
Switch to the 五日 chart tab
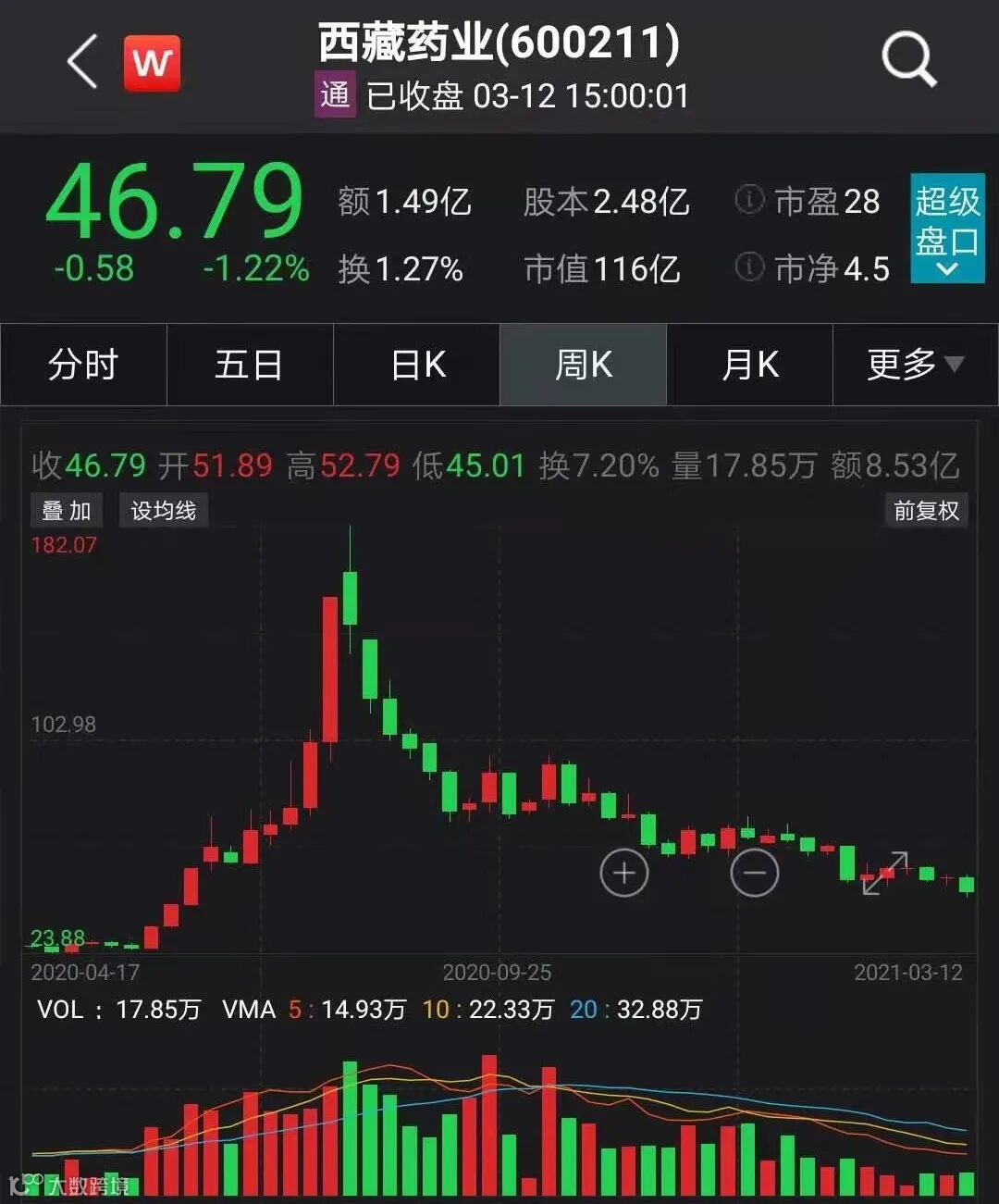[249, 365]
